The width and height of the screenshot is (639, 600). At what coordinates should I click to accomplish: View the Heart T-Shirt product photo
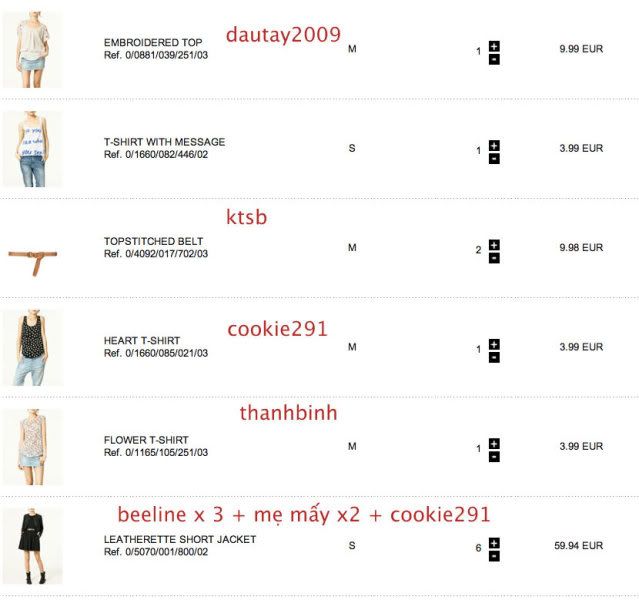(32, 347)
